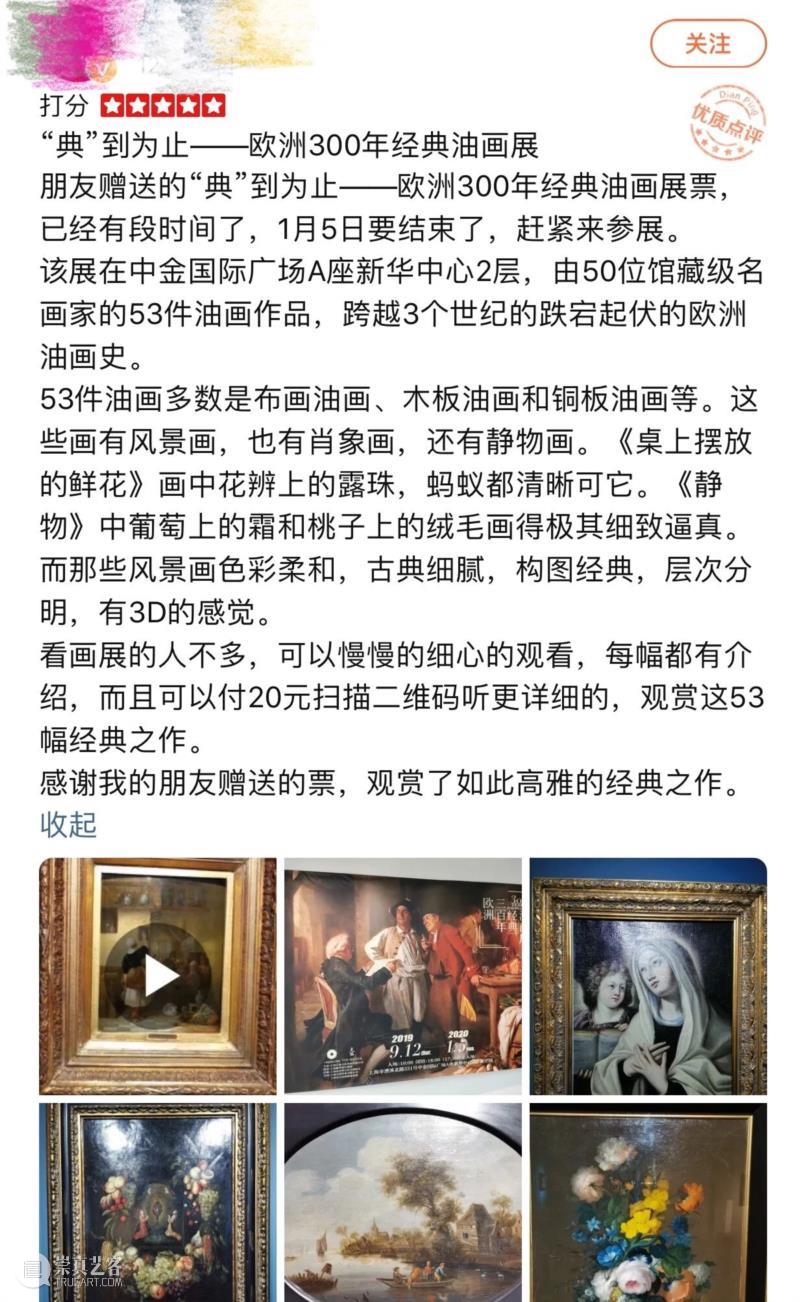This screenshot has height=1302, width=800.
Task: Open the reviewer's profile avatar
Action: point(100,68)
